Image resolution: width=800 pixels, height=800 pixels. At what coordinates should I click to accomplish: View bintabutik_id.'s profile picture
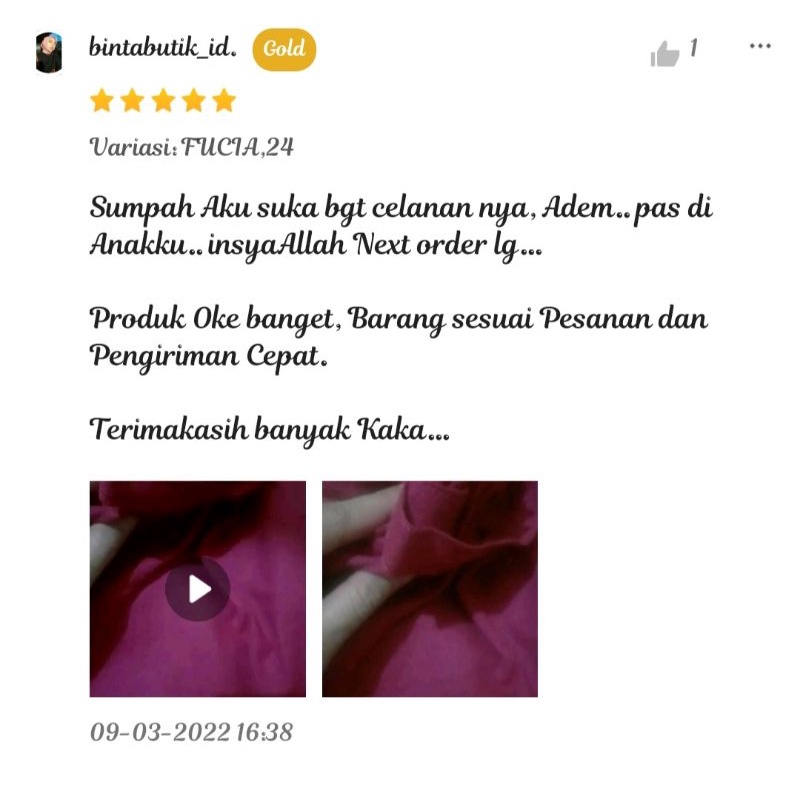click(x=49, y=53)
